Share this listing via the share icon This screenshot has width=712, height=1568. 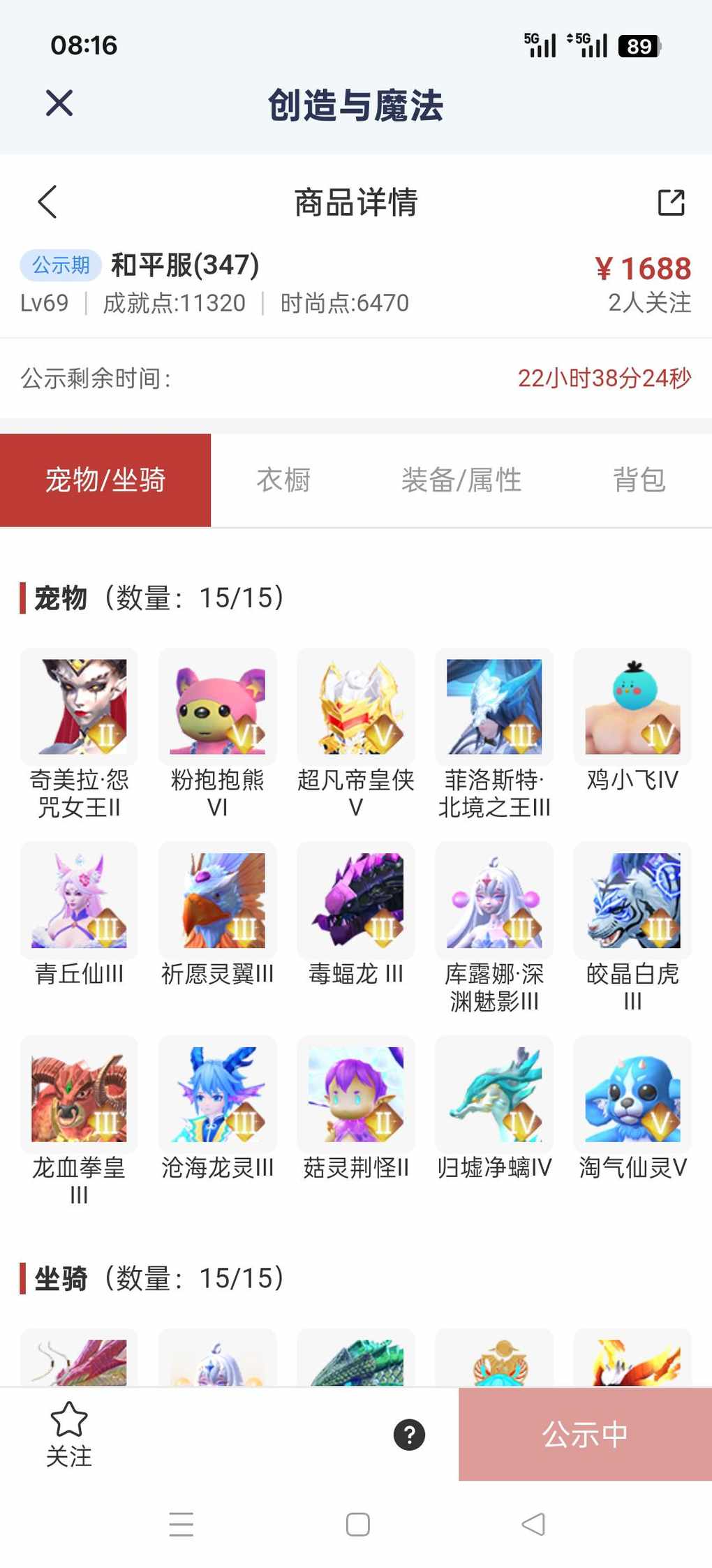click(671, 202)
